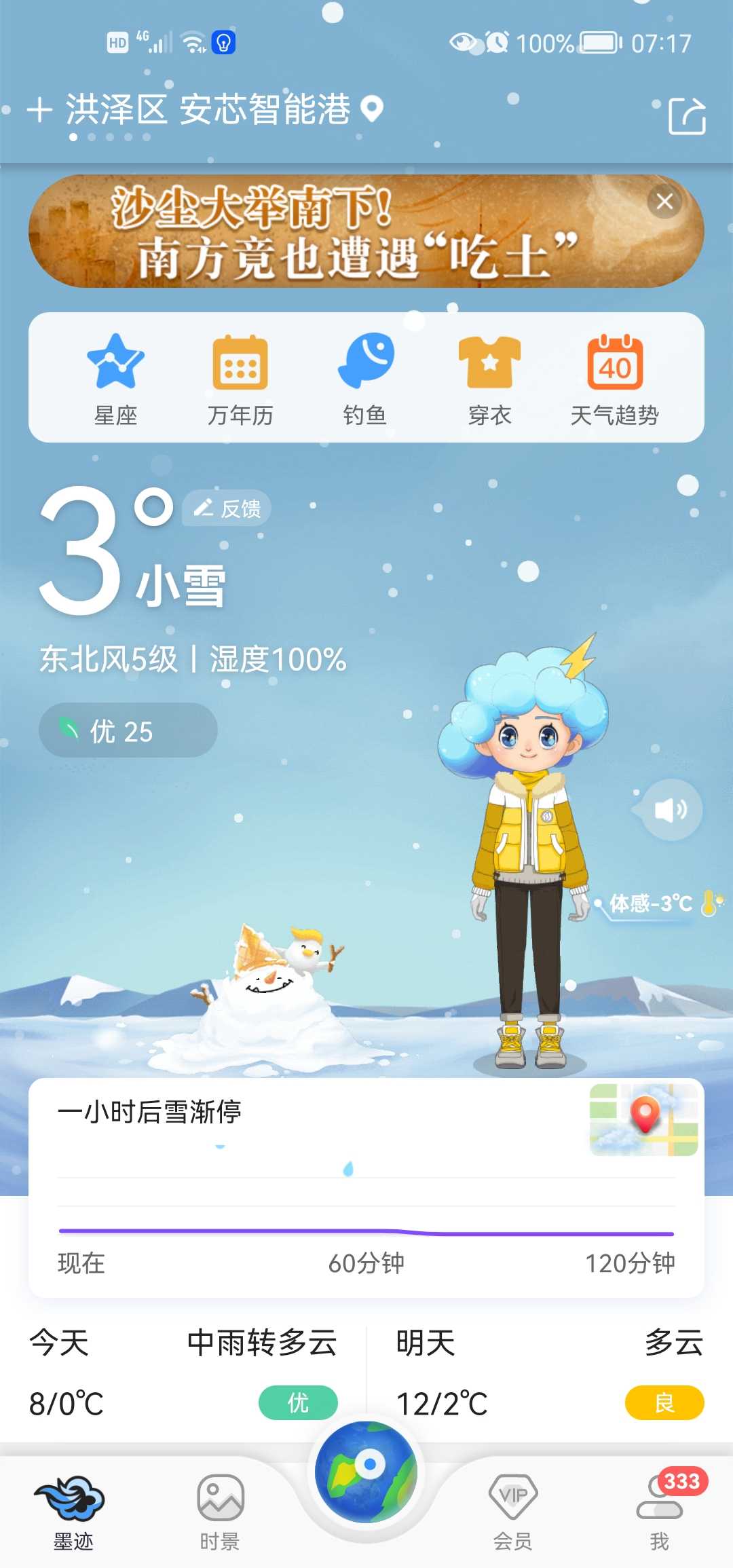Open the air quality 优 25 chip
Viewport: 733px width, 1568px height.
pyautogui.click(x=128, y=730)
